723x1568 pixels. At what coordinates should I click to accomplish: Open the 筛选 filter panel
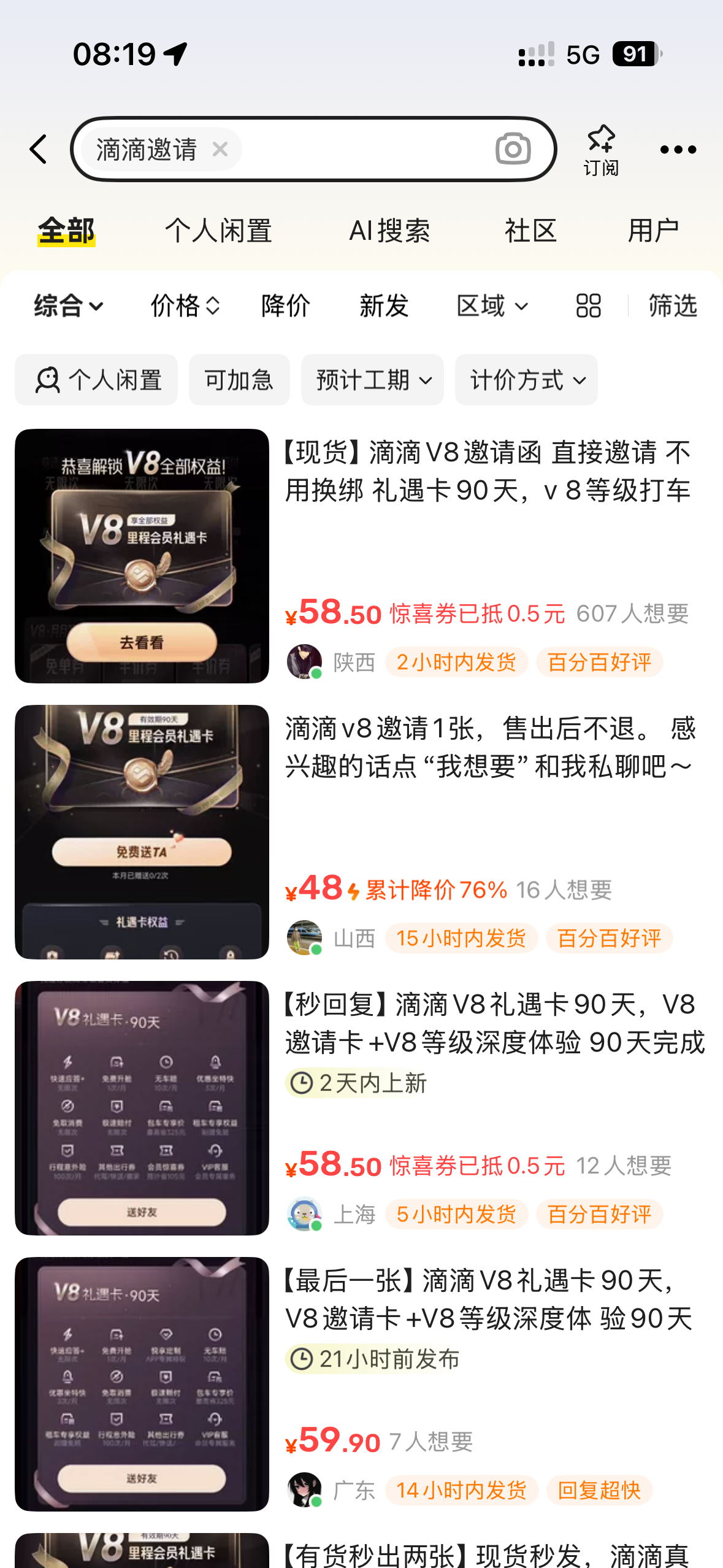coord(673,306)
